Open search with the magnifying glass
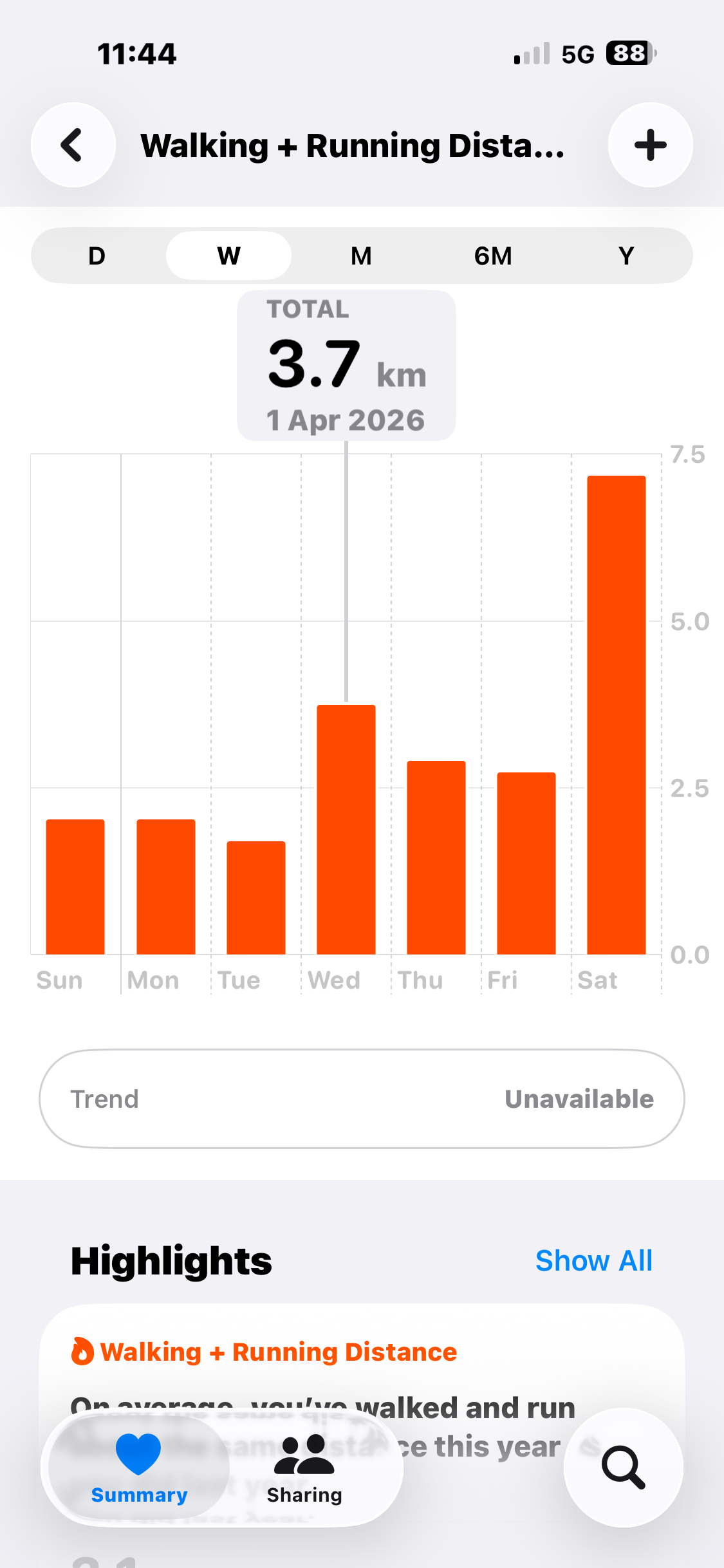724x1568 pixels. pyautogui.click(x=623, y=1467)
